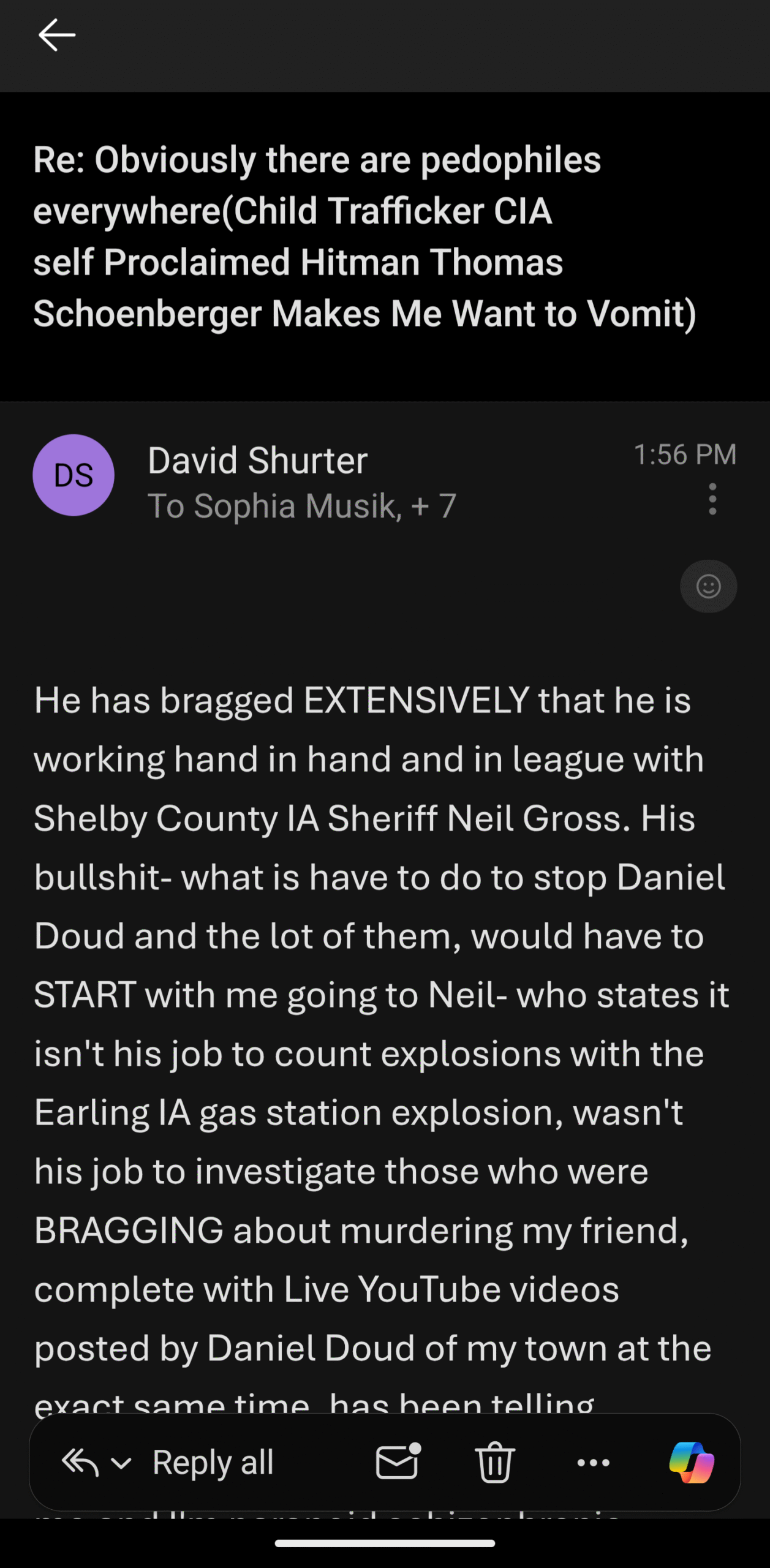Open message overflow menu beside 1:56 PM
Image resolution: width=770 pixels, height=1568 pixels.
[712, 499]
